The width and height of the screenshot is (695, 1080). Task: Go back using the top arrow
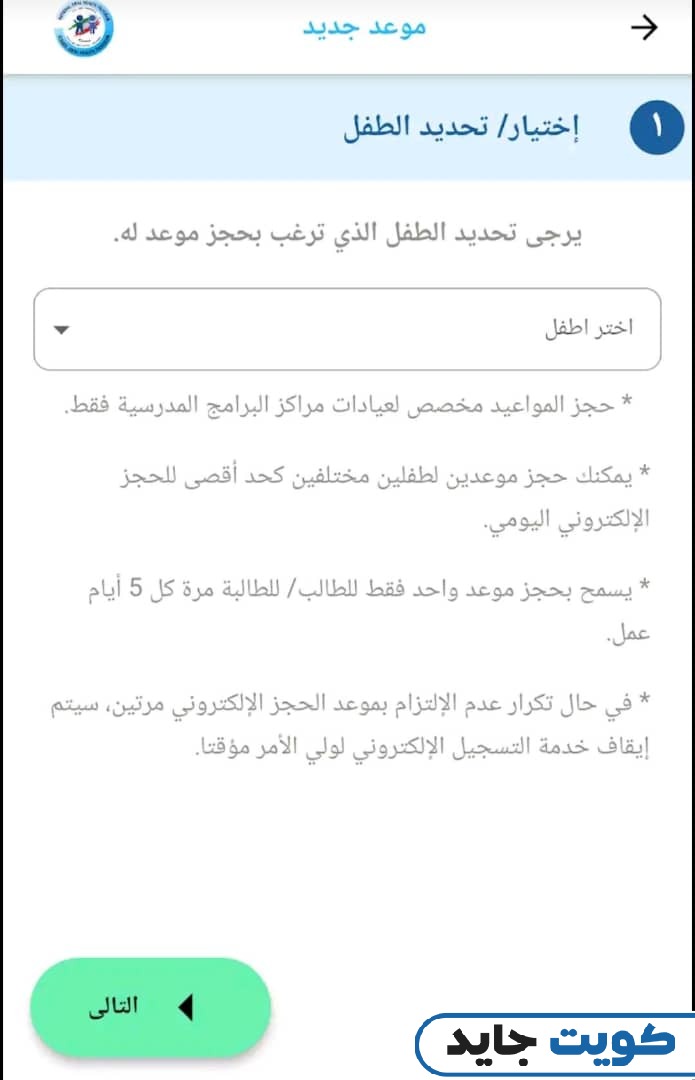coord(645,28)
